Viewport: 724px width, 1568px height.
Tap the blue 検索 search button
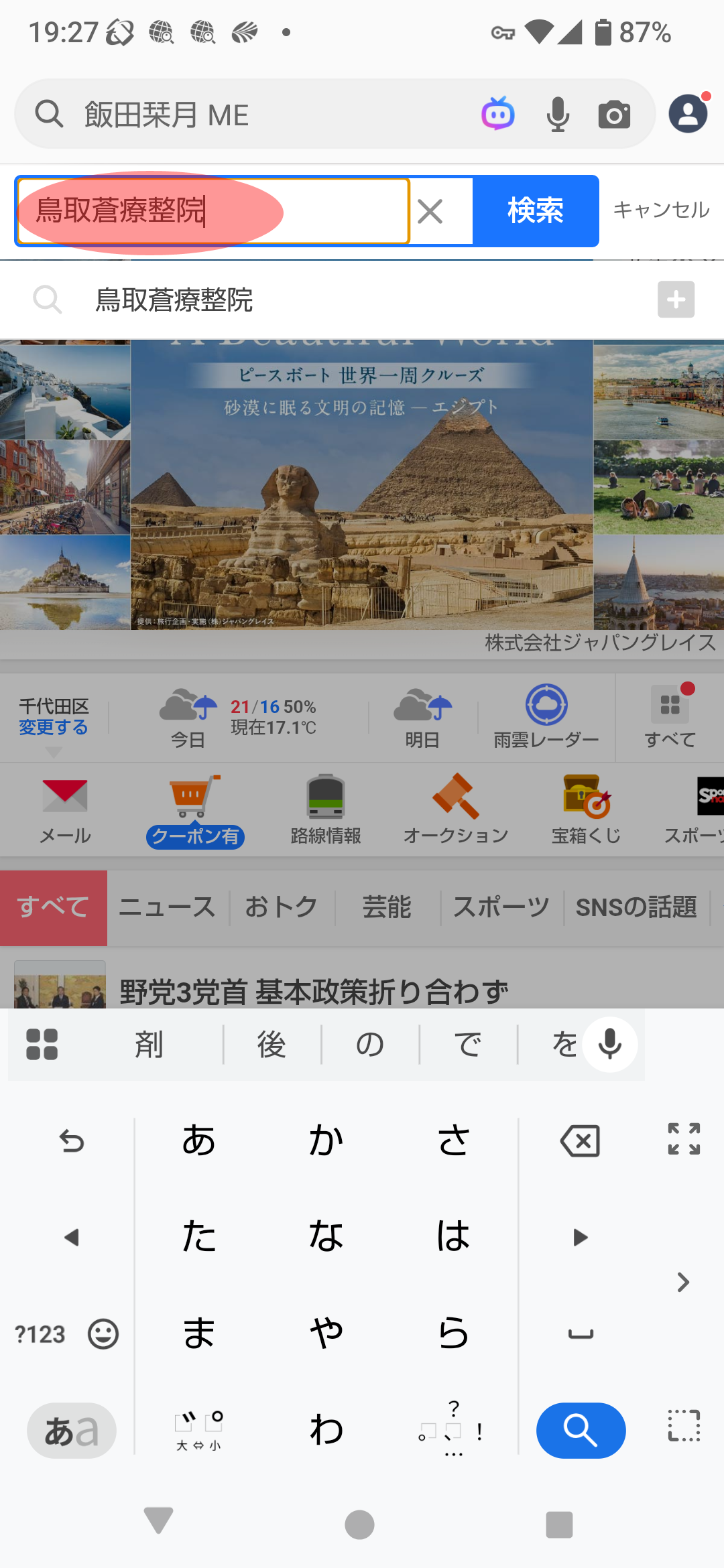[535, 211]
